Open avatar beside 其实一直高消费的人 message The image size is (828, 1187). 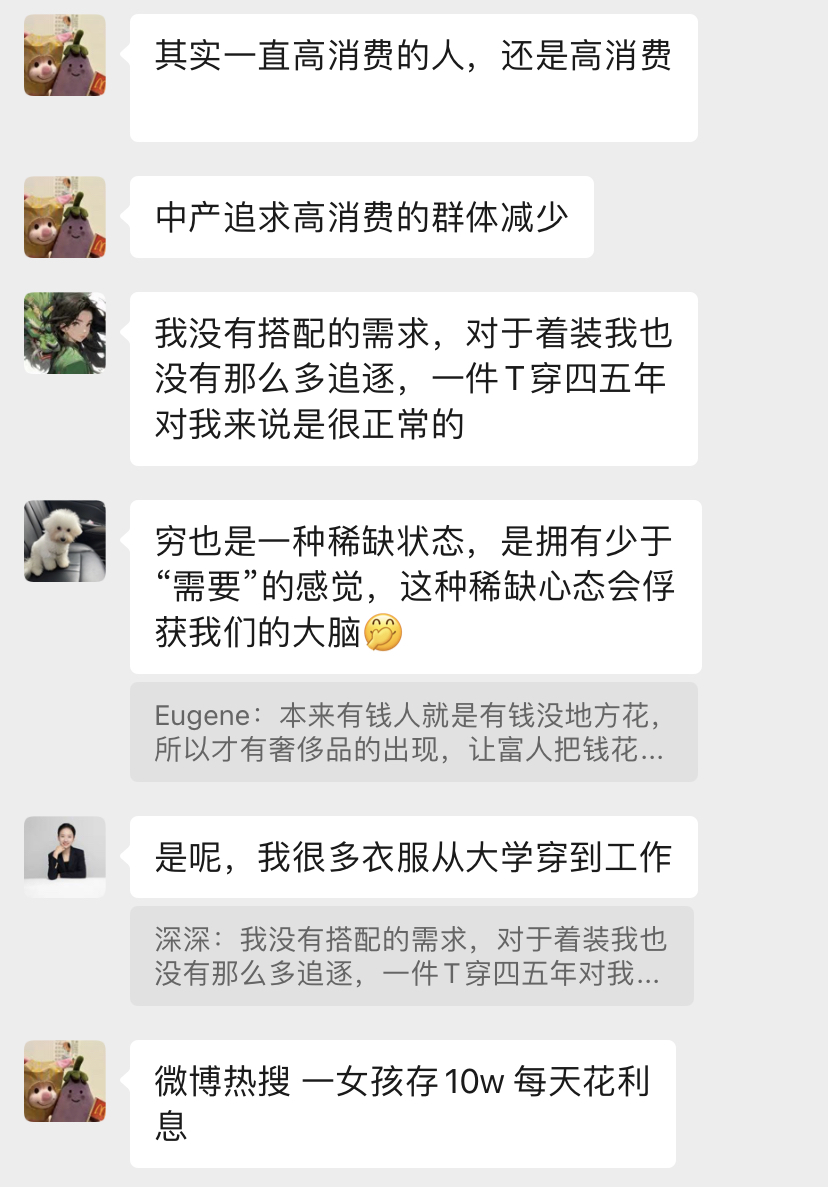65,55
